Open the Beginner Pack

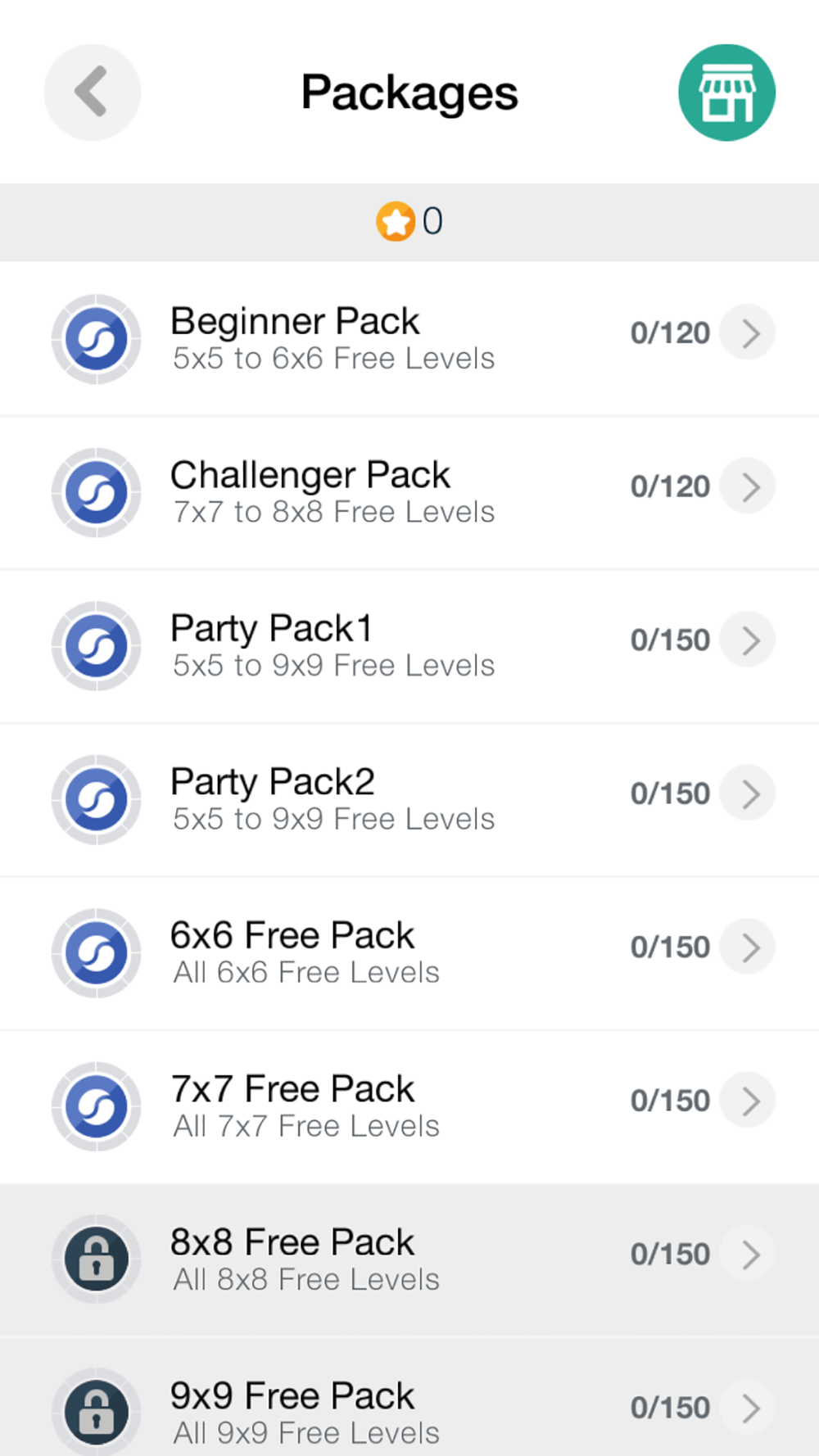tap(409, 338)
